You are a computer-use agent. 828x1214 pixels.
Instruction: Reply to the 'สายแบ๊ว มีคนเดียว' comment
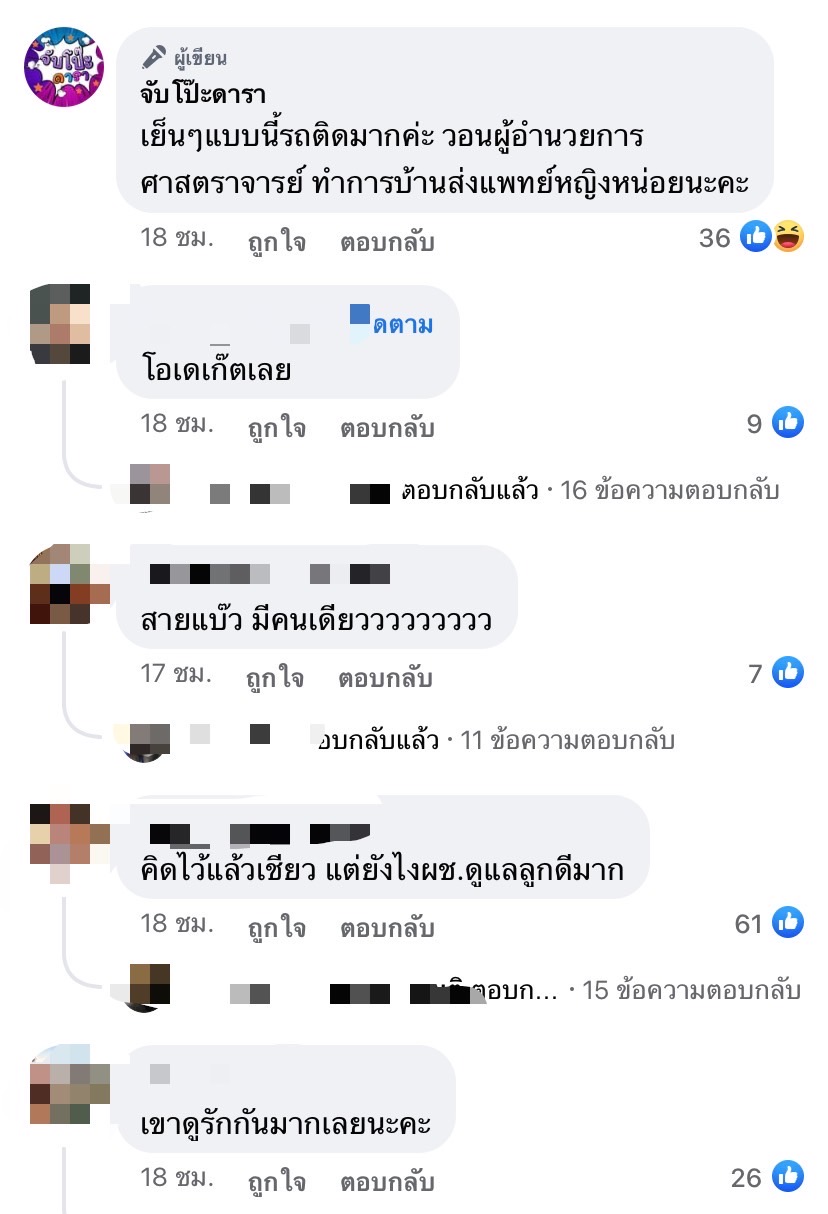[387, 677]
